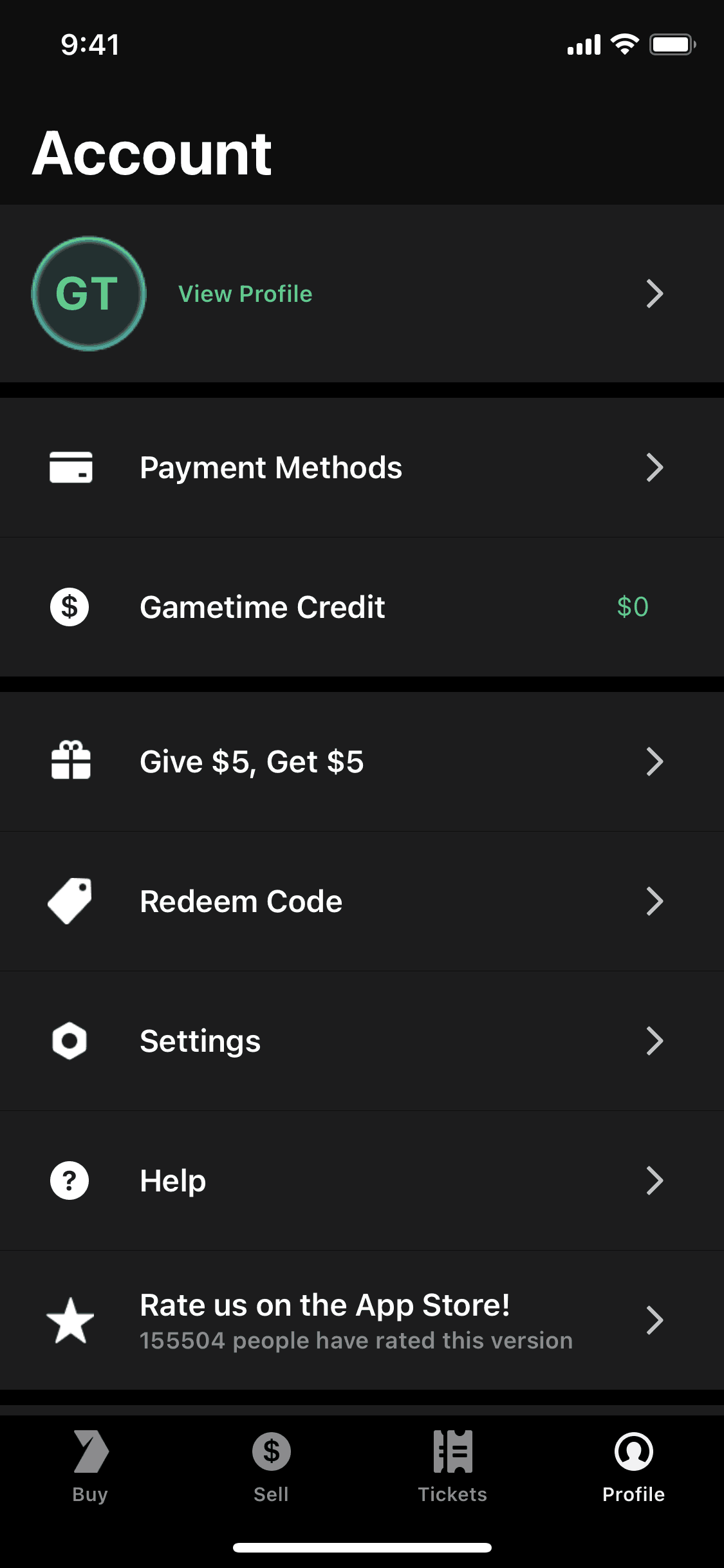
Task: Open View Profile
Action: click(245, 294)
